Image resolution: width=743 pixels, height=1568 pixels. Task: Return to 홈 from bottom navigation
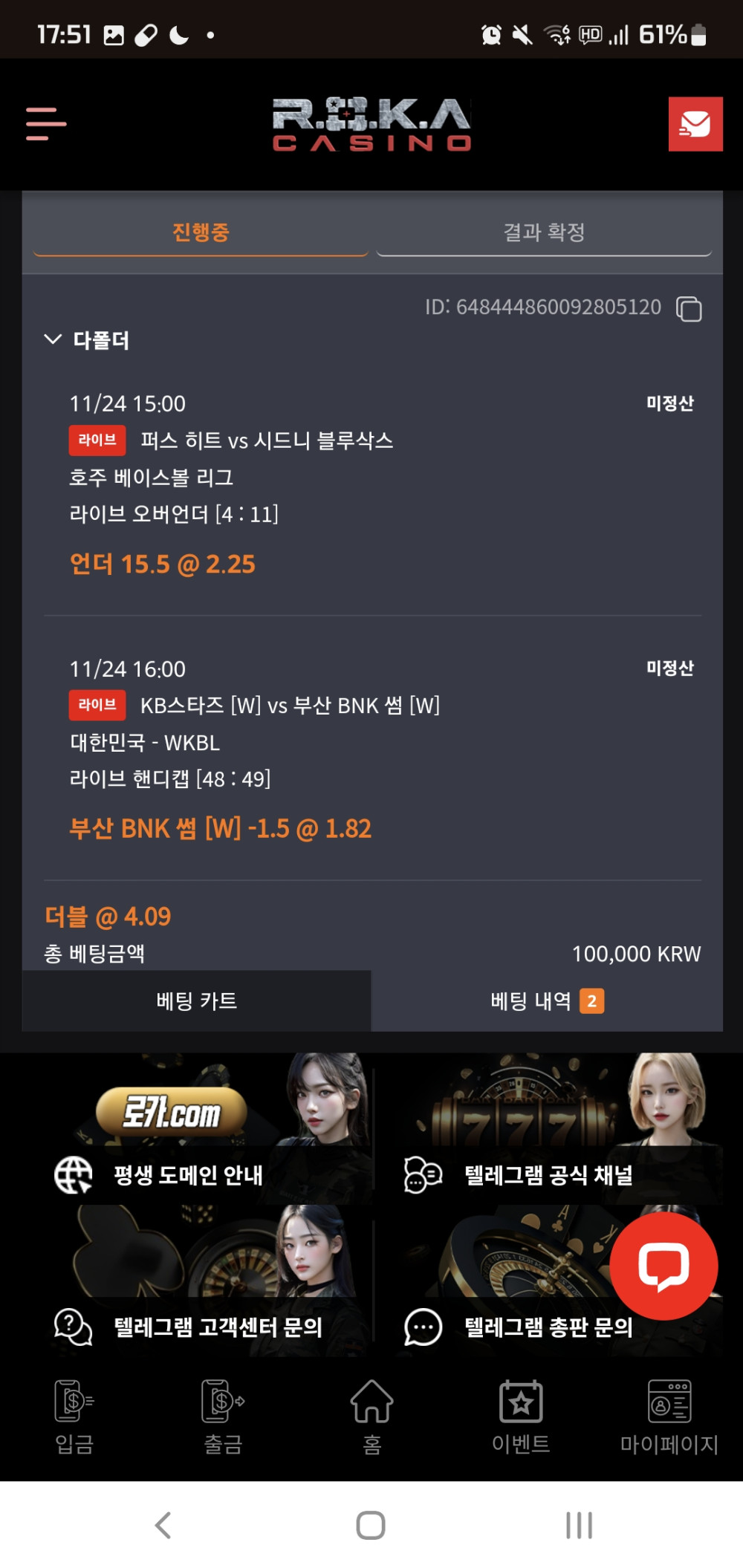(371, 1415)
